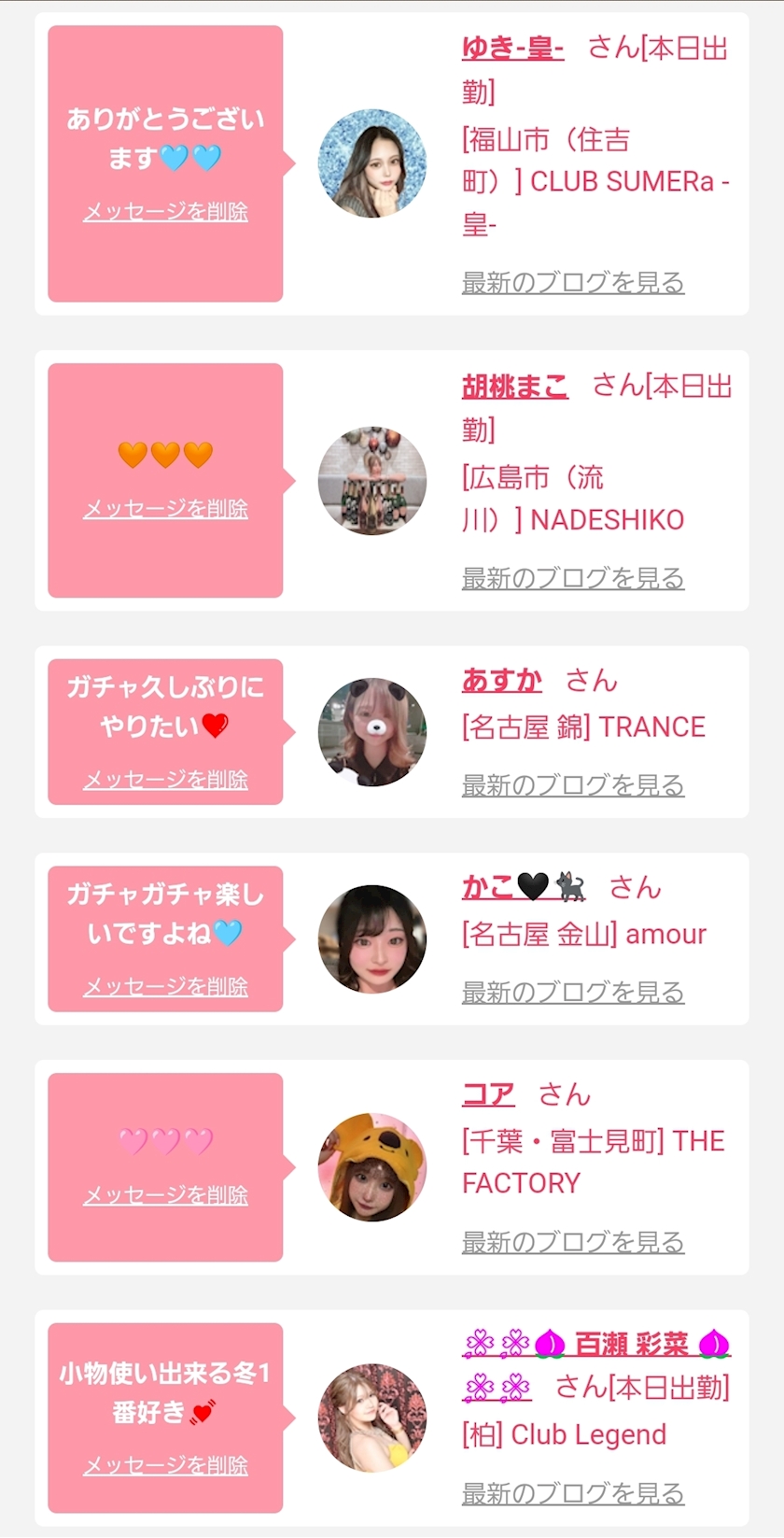The height and width of the screenshot is (1538, 784).
Task: View latest blog of 胡桃まこ
Action: (x=573, y=578)
